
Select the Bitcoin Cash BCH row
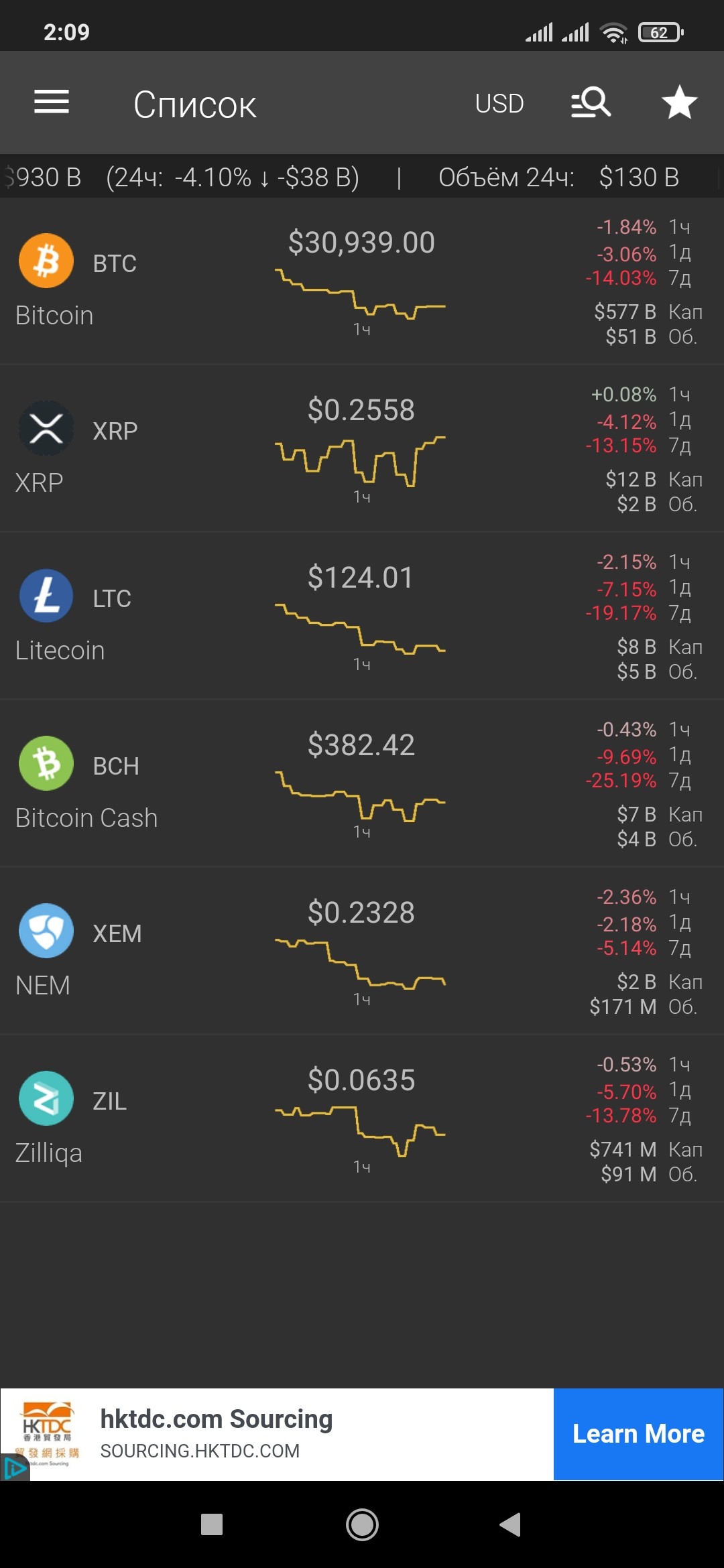pos(362,783)
